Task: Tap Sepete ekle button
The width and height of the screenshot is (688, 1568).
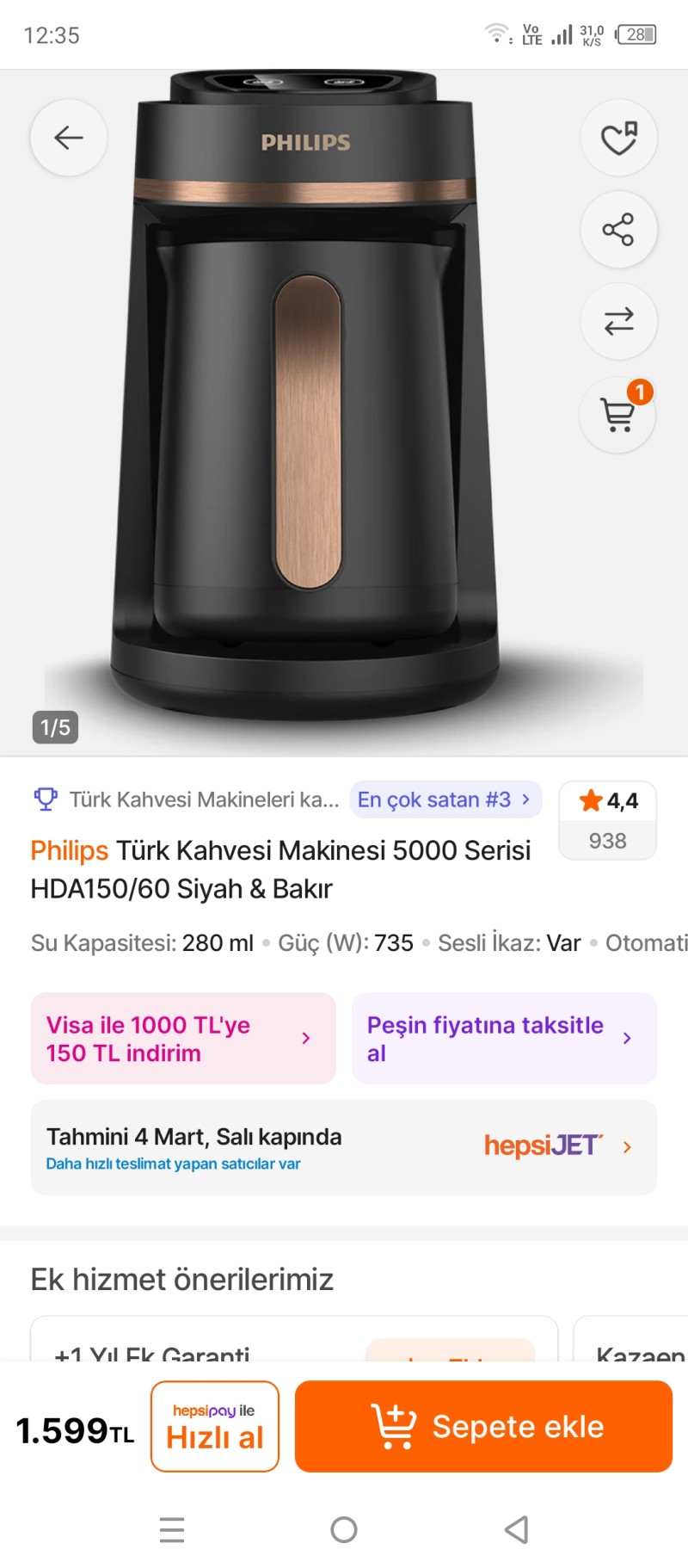Action: pos(483,1426)
